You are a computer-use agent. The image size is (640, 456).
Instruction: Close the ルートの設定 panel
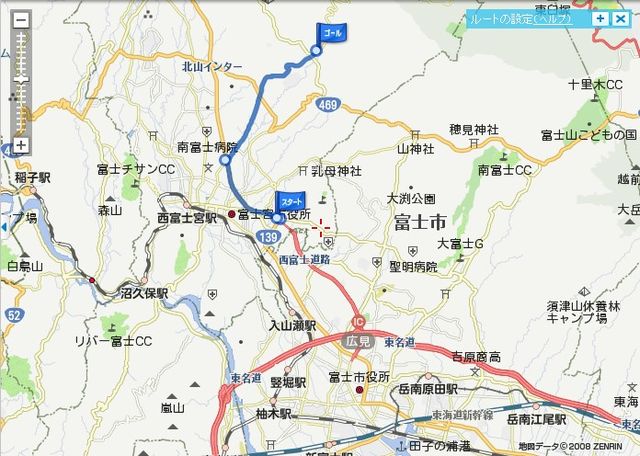pos(619,18)
